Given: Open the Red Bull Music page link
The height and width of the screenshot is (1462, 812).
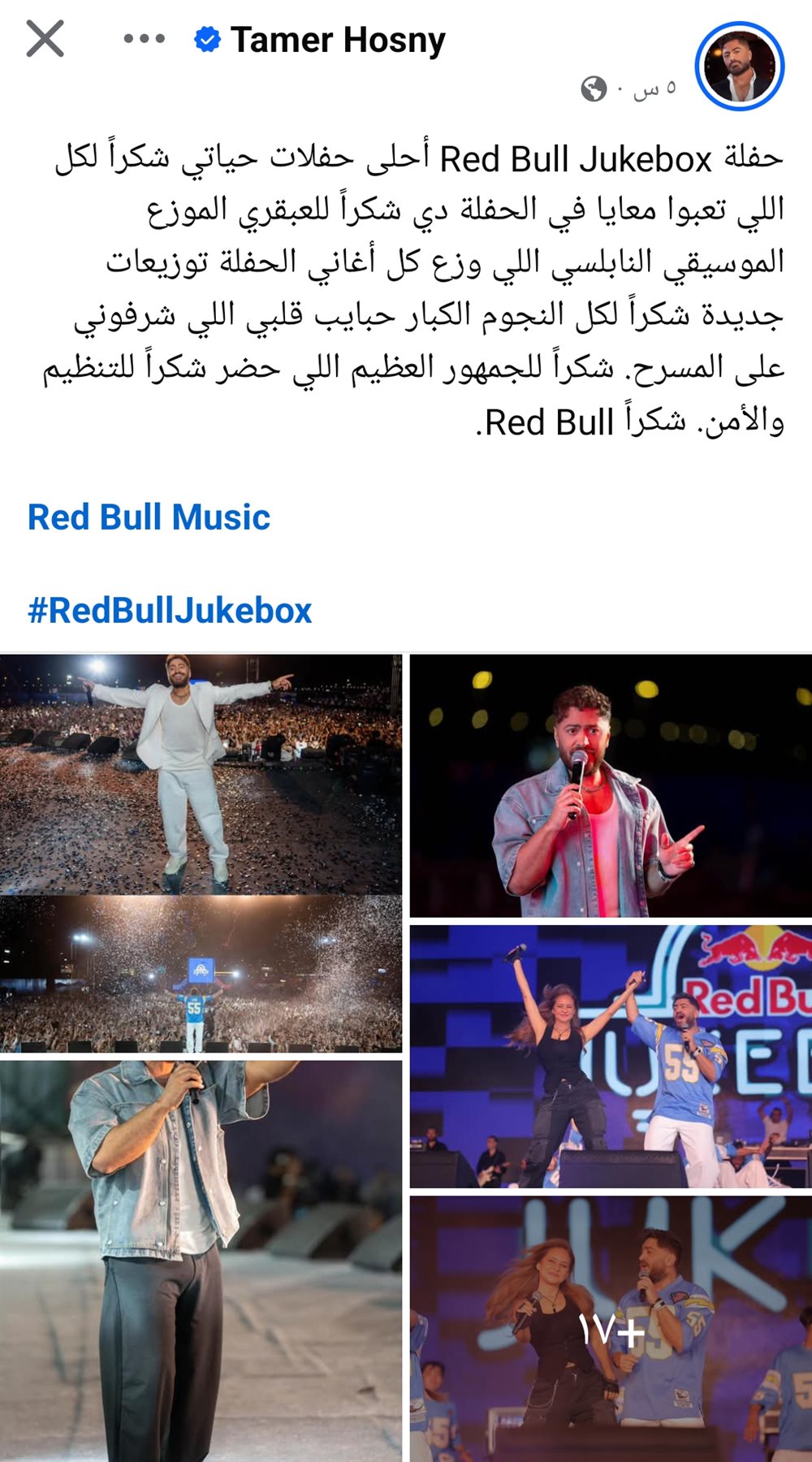Looking at the screenshot, I should click(x=149, y=517).
